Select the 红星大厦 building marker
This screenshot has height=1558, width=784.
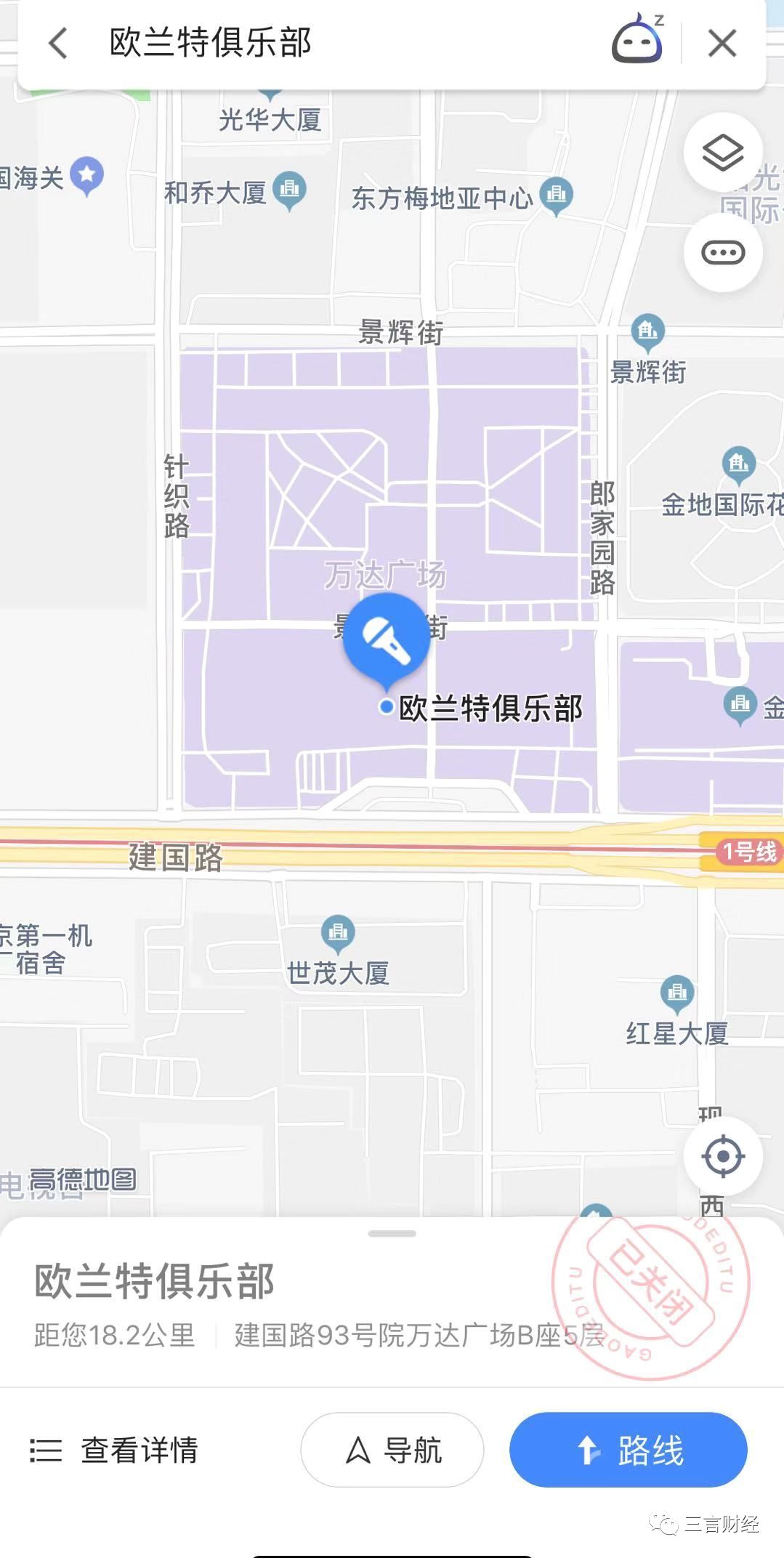[x=677, y=993]
